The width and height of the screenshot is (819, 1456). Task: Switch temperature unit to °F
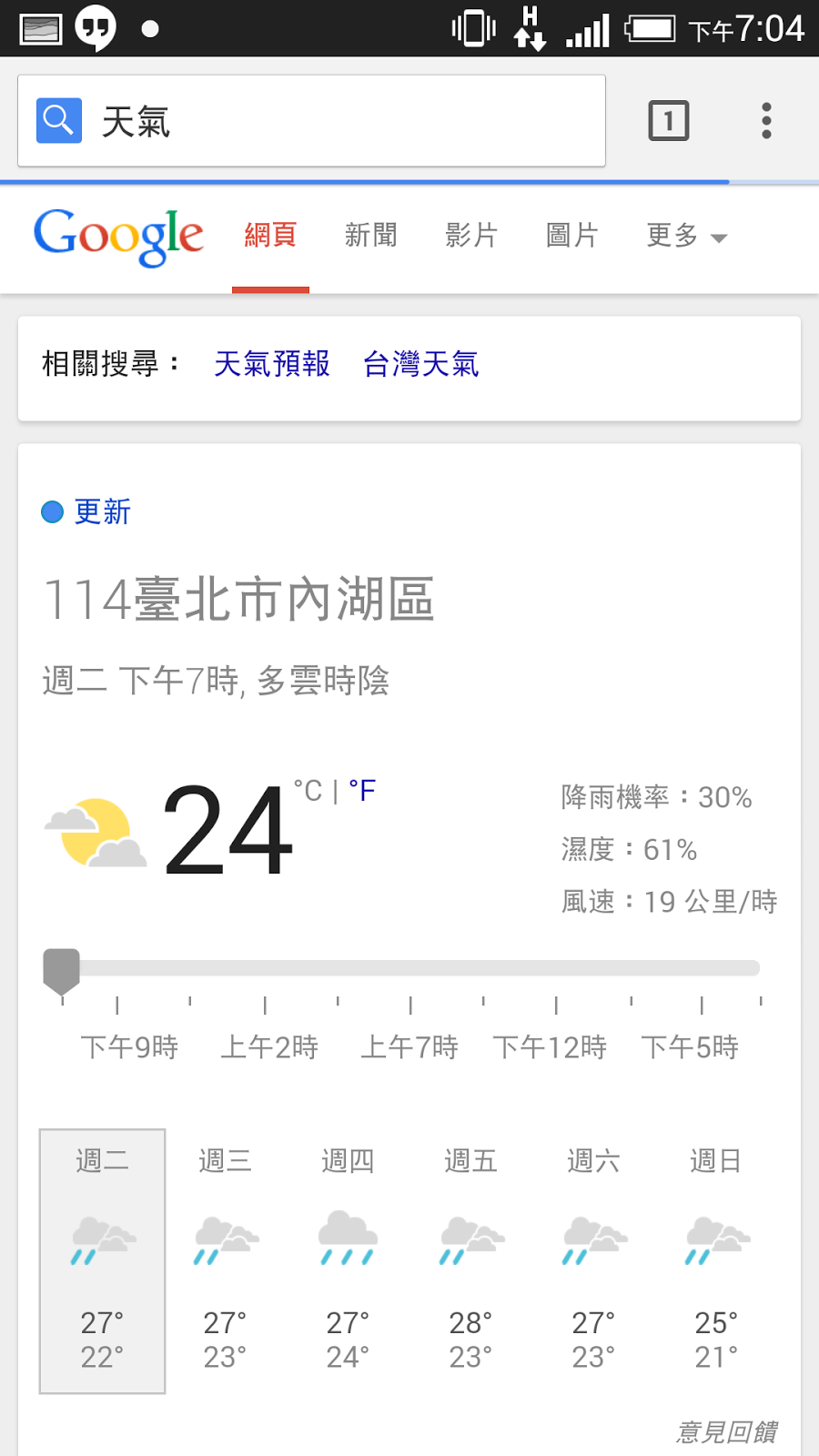[362, 791]
